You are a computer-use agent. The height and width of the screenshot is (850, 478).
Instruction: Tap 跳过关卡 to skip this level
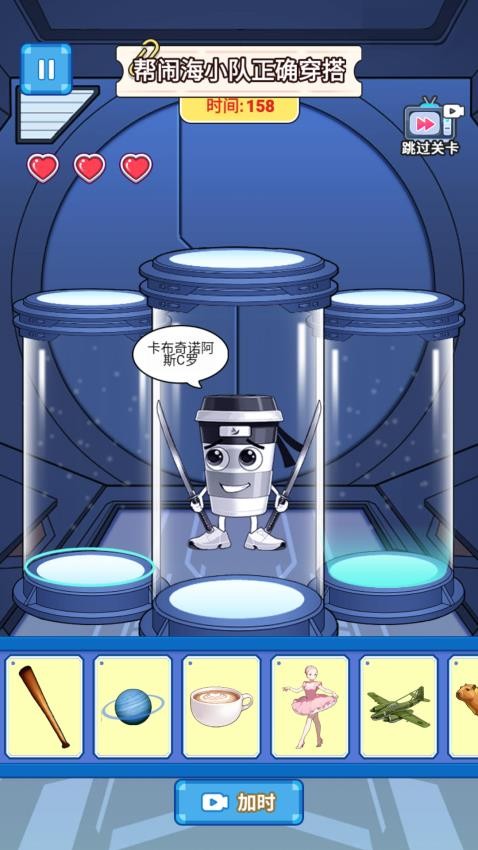(430, 127)
